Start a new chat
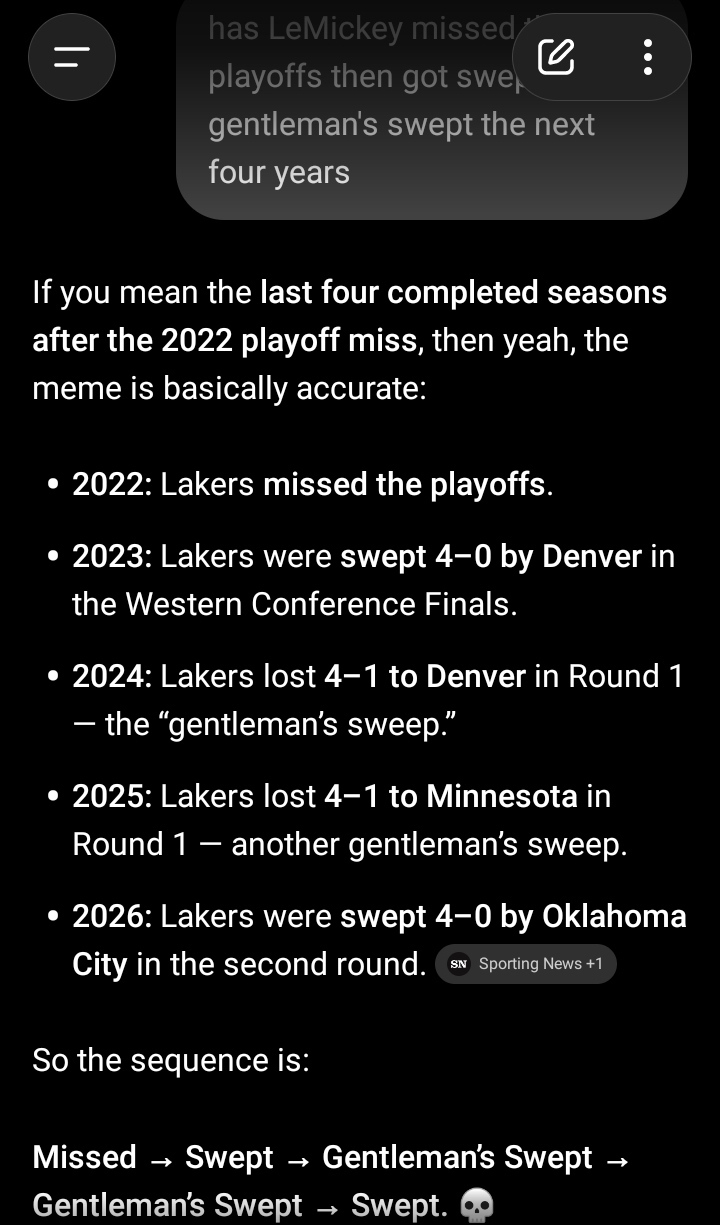 click(x=556, y=57)
